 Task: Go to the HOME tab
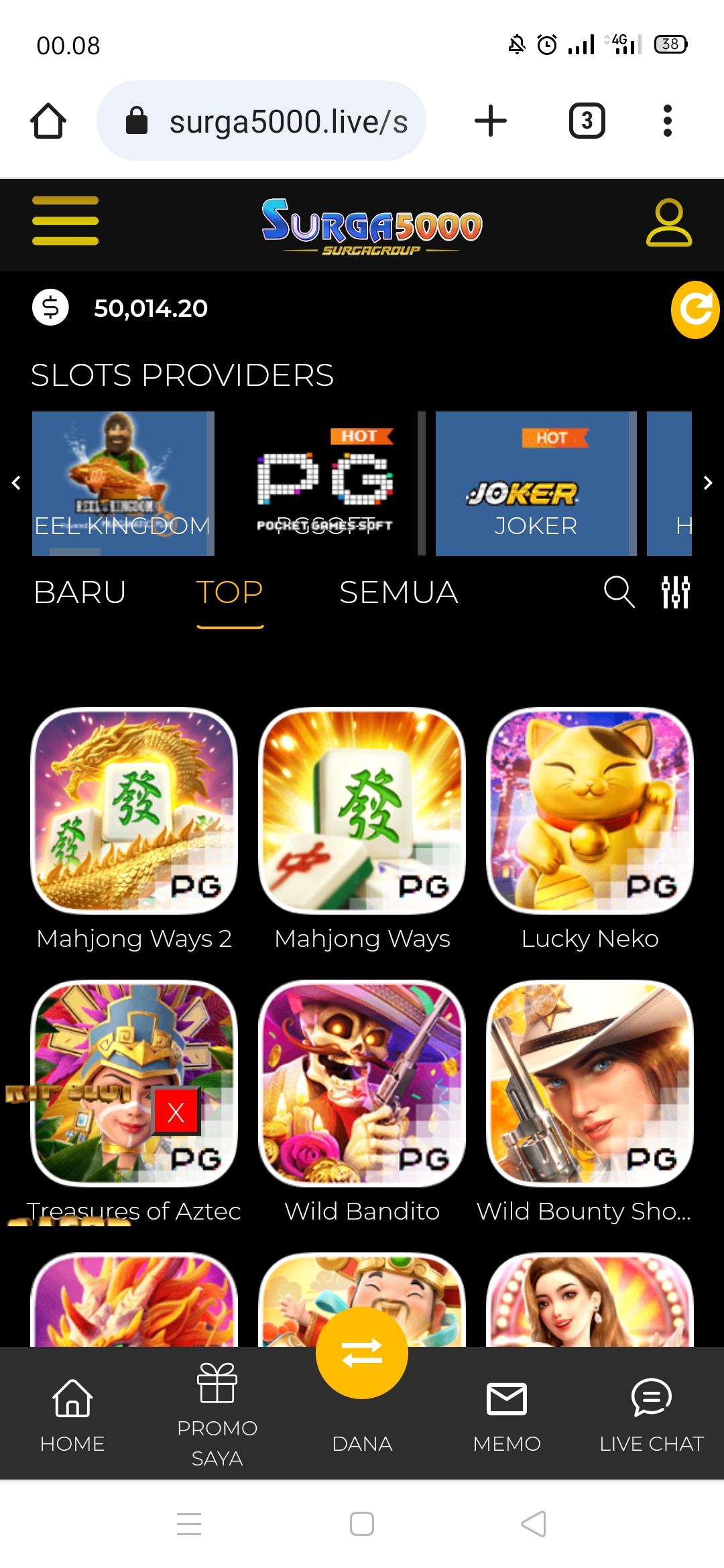[x=72, y=1414]
